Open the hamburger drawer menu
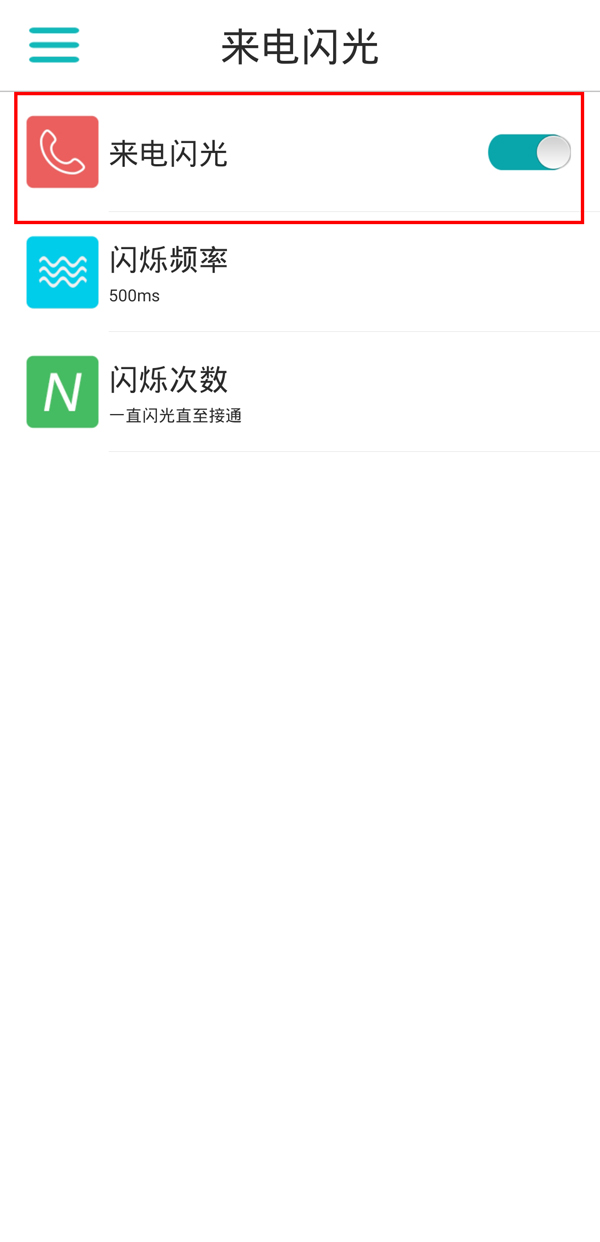The height and width of the screenshot is (1242, 600). click(x=54, y=45)
